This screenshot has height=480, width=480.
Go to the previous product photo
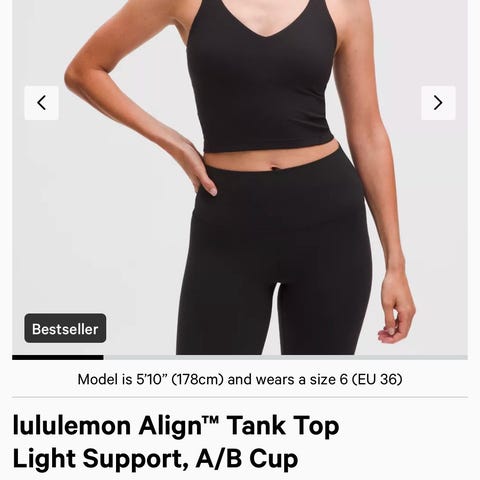coord(41,103)
